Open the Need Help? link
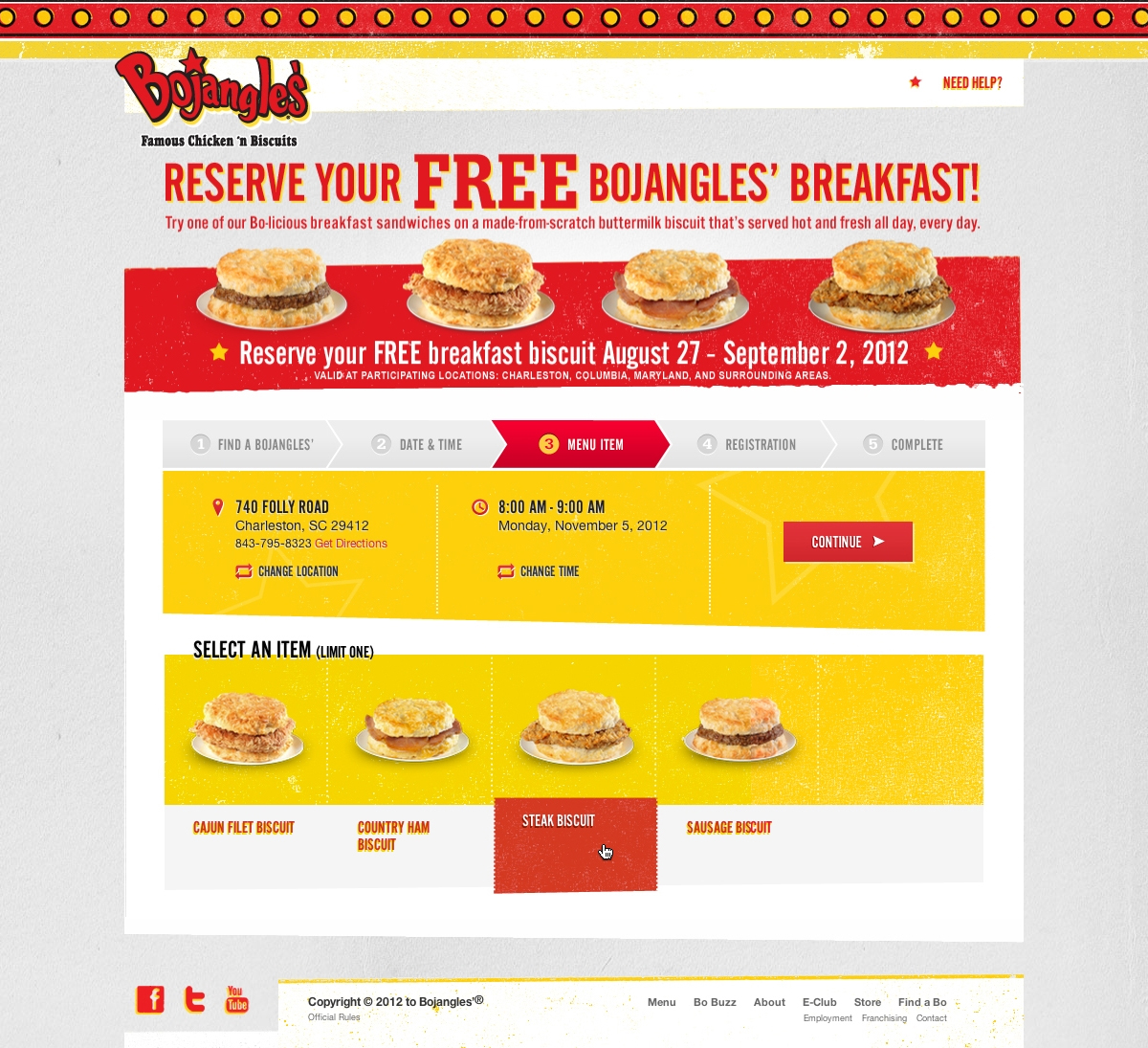 pos(971,83)
